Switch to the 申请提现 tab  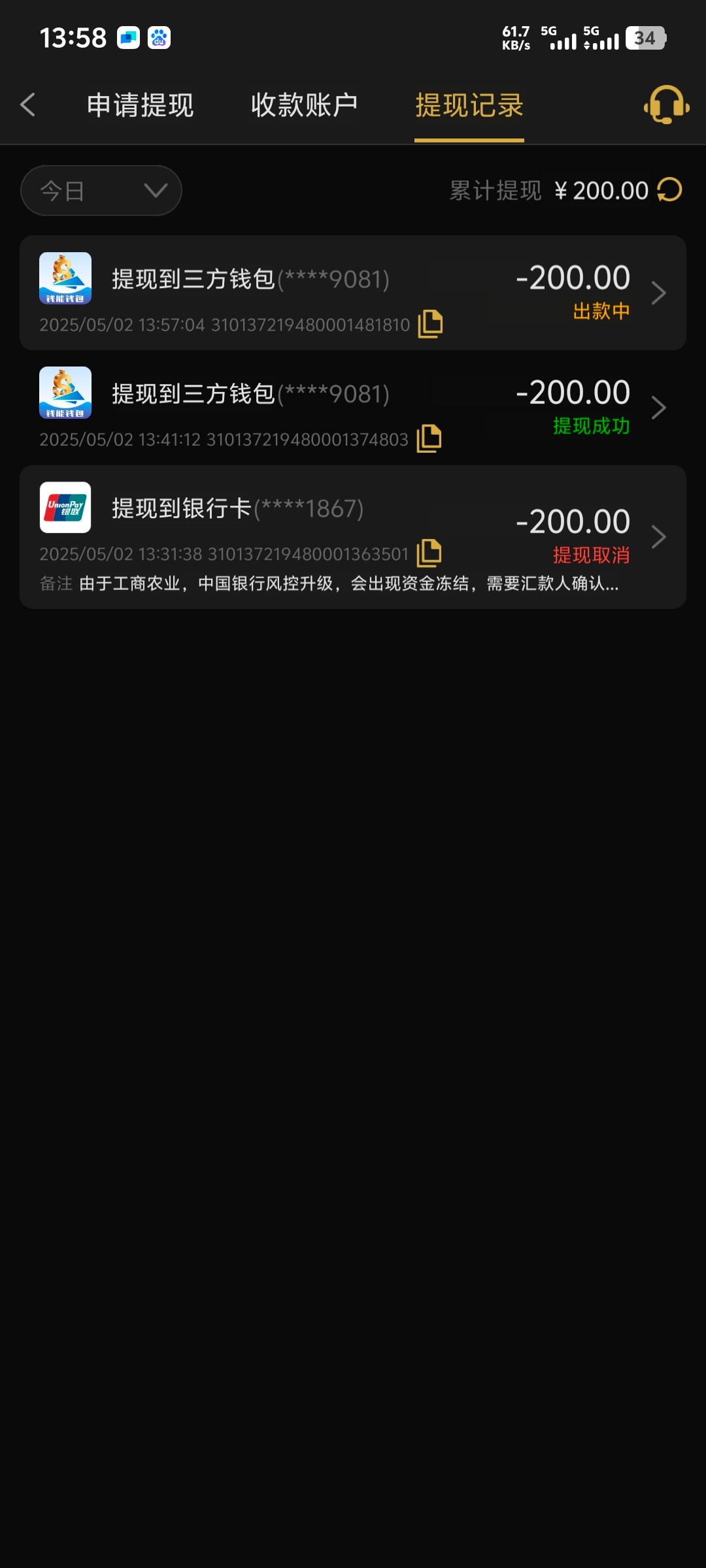coord(140,105)
